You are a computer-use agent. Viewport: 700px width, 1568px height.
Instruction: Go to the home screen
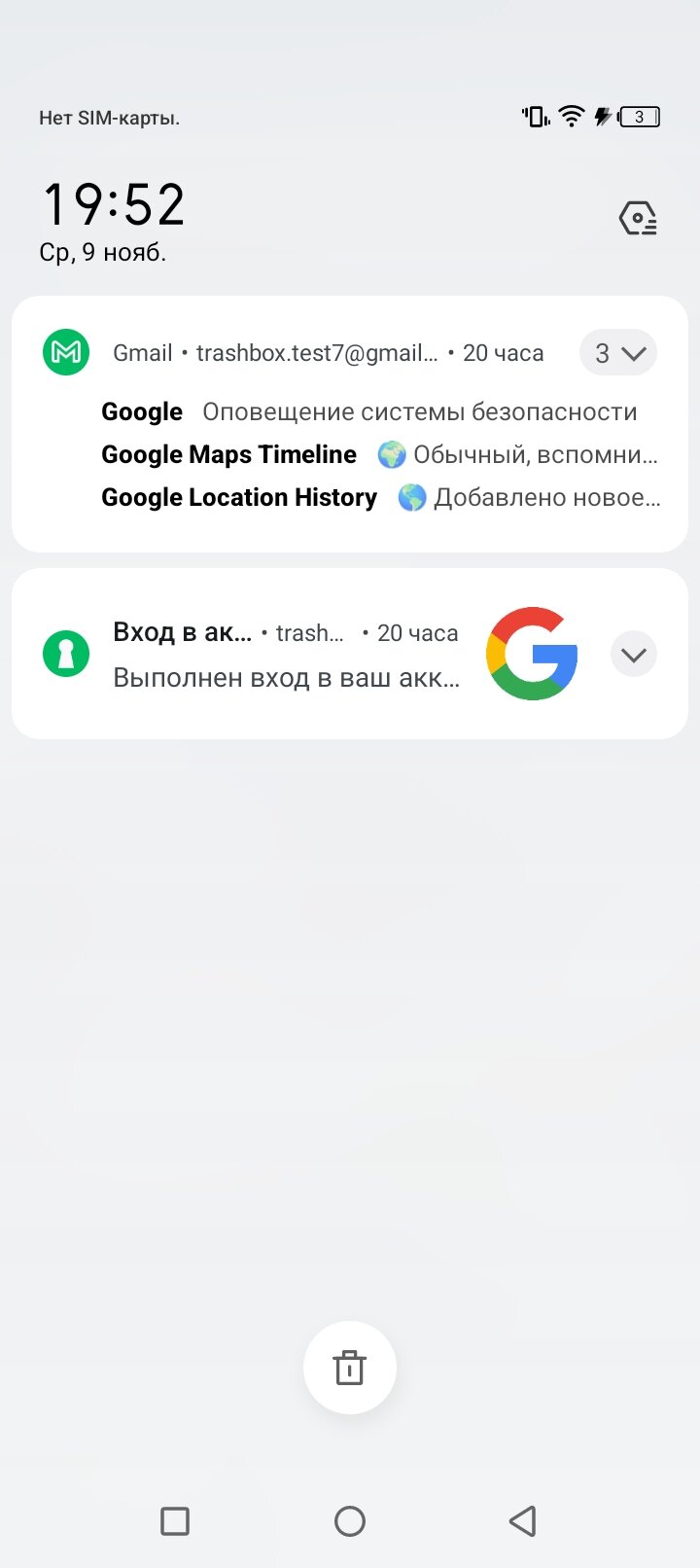350,1521
